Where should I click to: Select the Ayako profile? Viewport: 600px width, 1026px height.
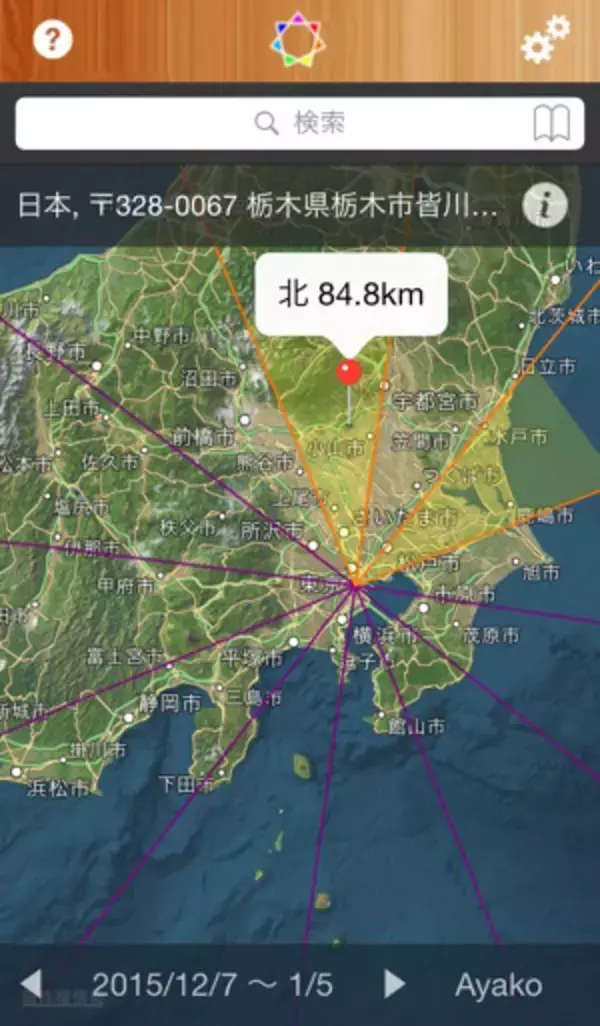[498, 985]
